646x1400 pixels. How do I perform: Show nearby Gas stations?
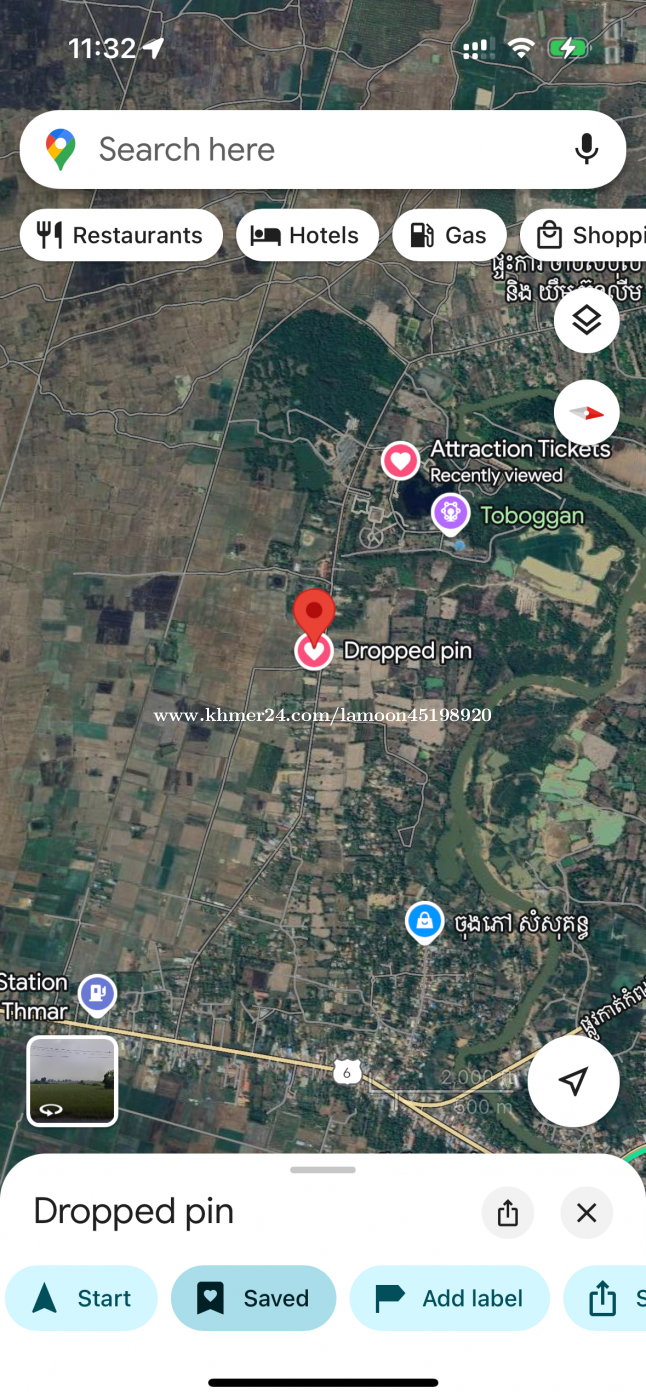pos(449,236)
